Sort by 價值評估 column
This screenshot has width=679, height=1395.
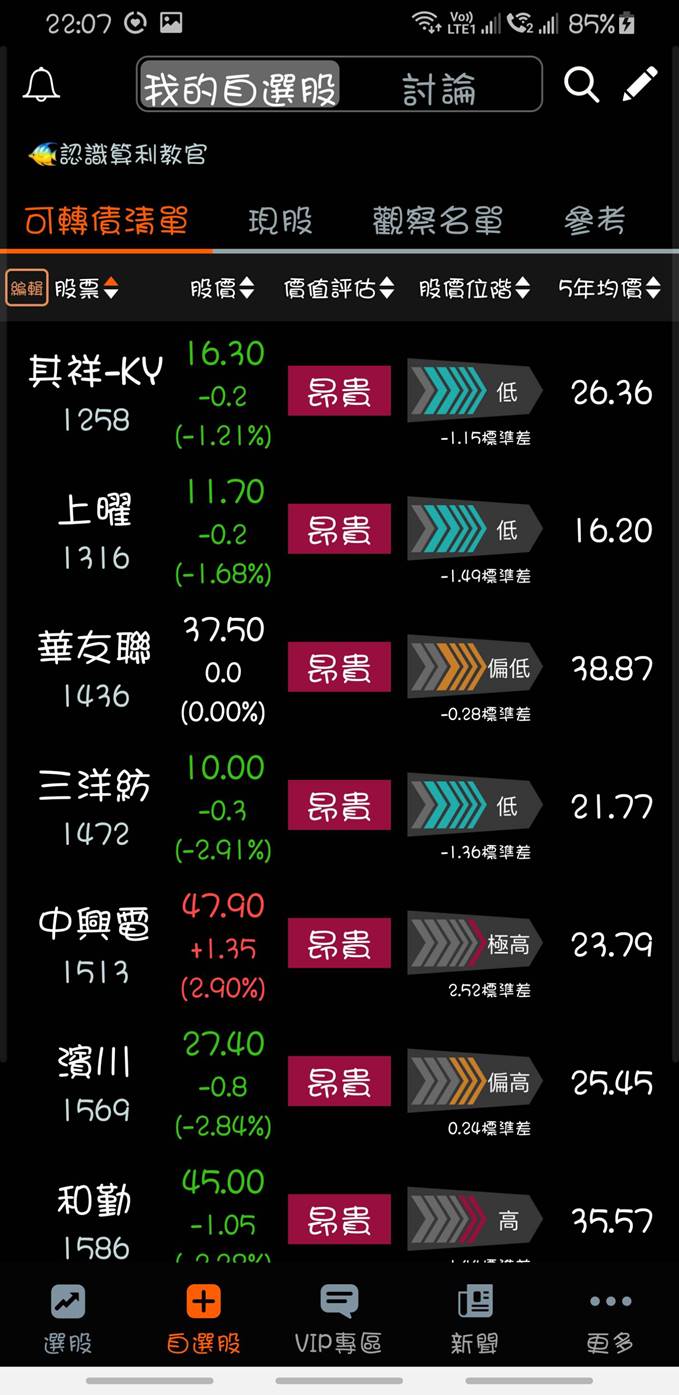338,289
